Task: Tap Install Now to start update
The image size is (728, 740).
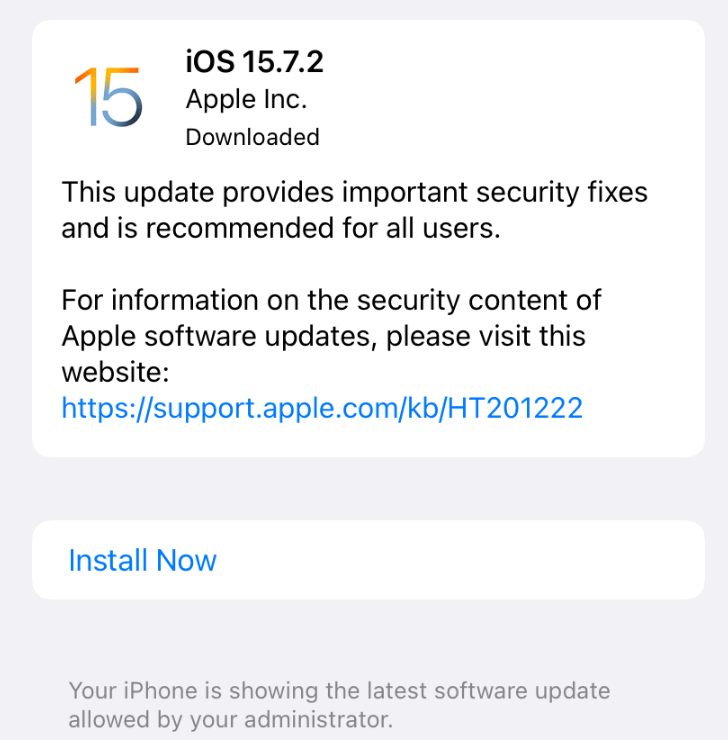Action: [143, 560]
